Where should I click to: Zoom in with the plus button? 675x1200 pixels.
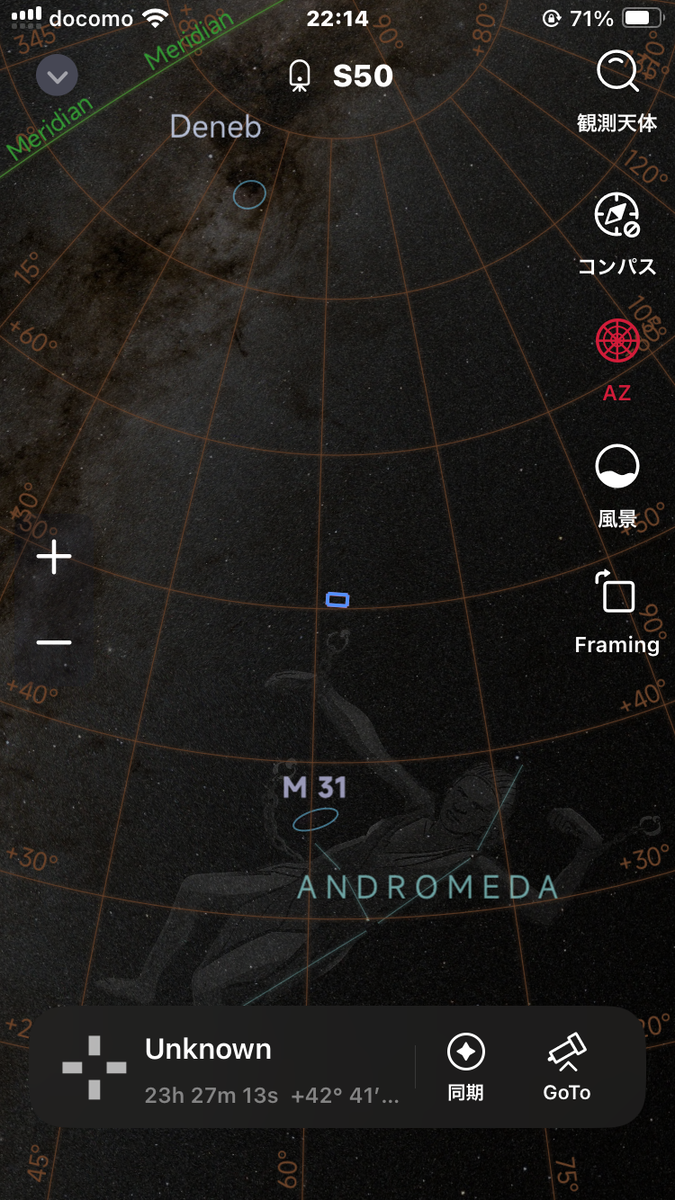click(x=54, y=558)
